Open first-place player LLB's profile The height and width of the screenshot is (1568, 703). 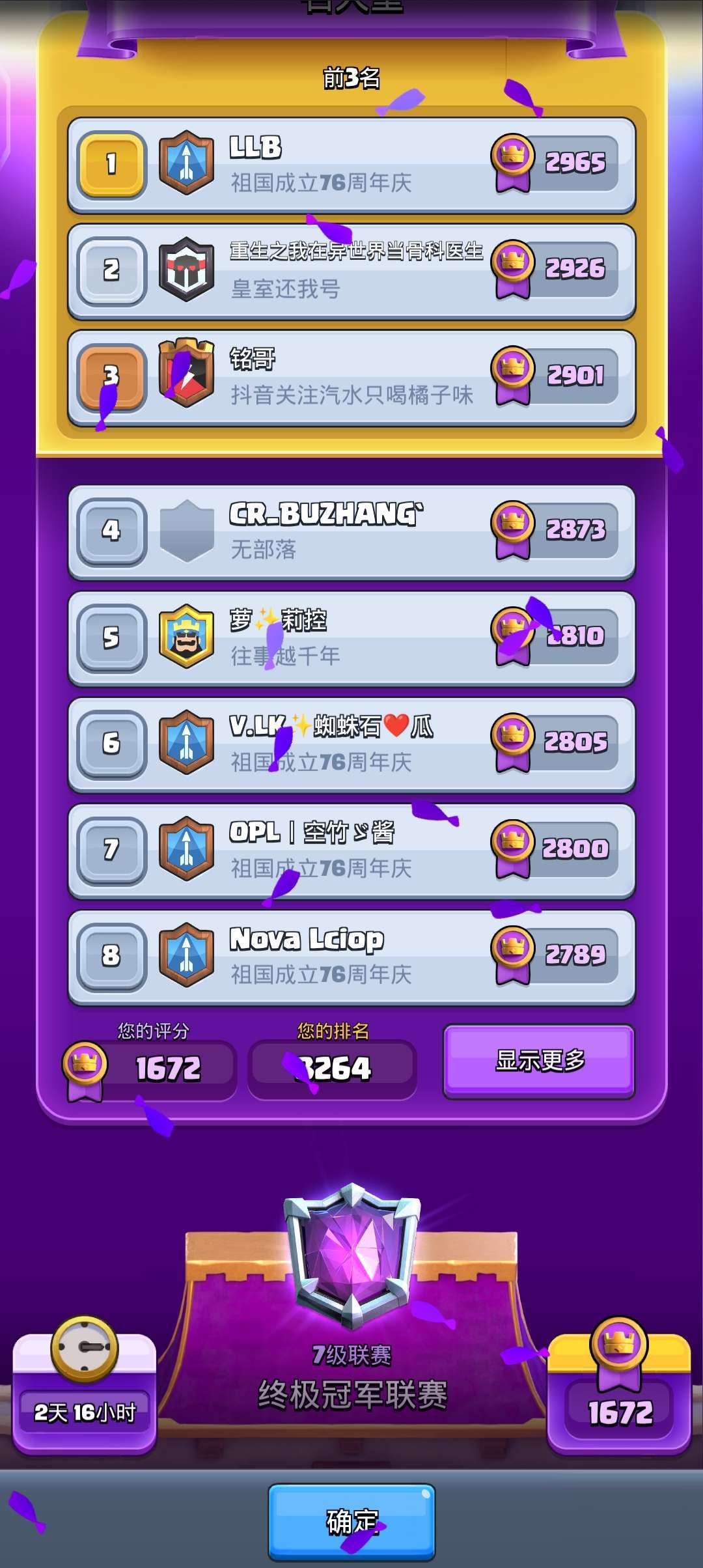pyautogui.click(x=351, y=165)
